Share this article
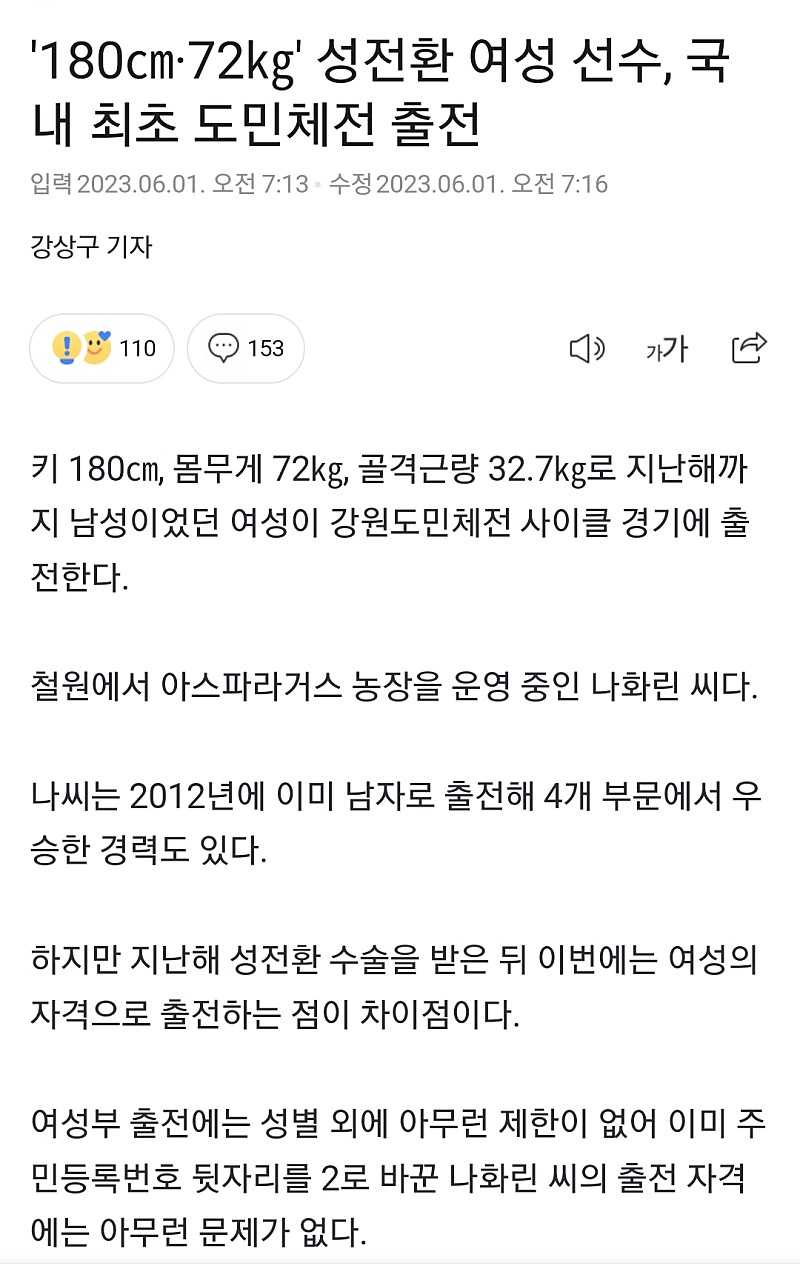The height and width of the screenshot is (1266, 800). click(749, 347)
